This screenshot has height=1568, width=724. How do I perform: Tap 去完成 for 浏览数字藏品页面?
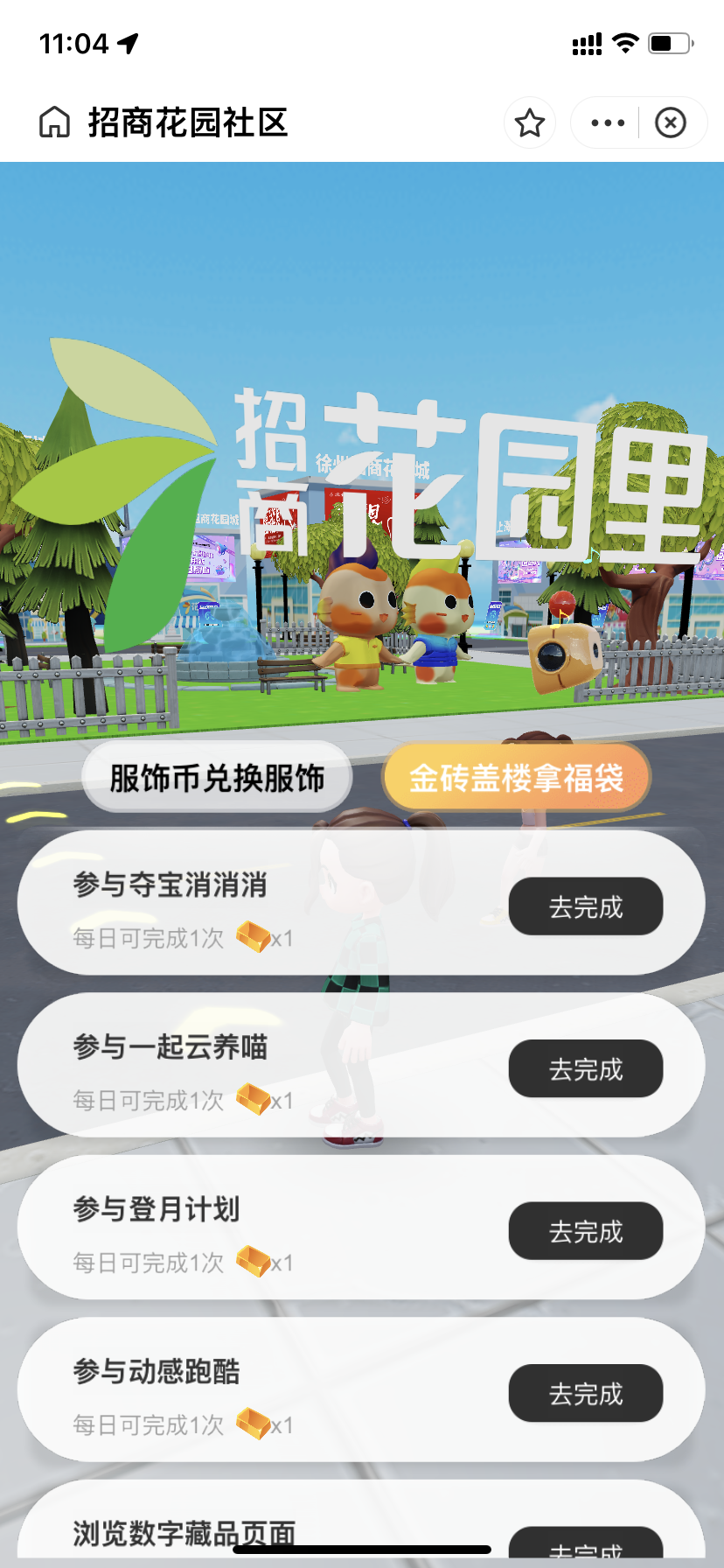tap(585, 1547)
